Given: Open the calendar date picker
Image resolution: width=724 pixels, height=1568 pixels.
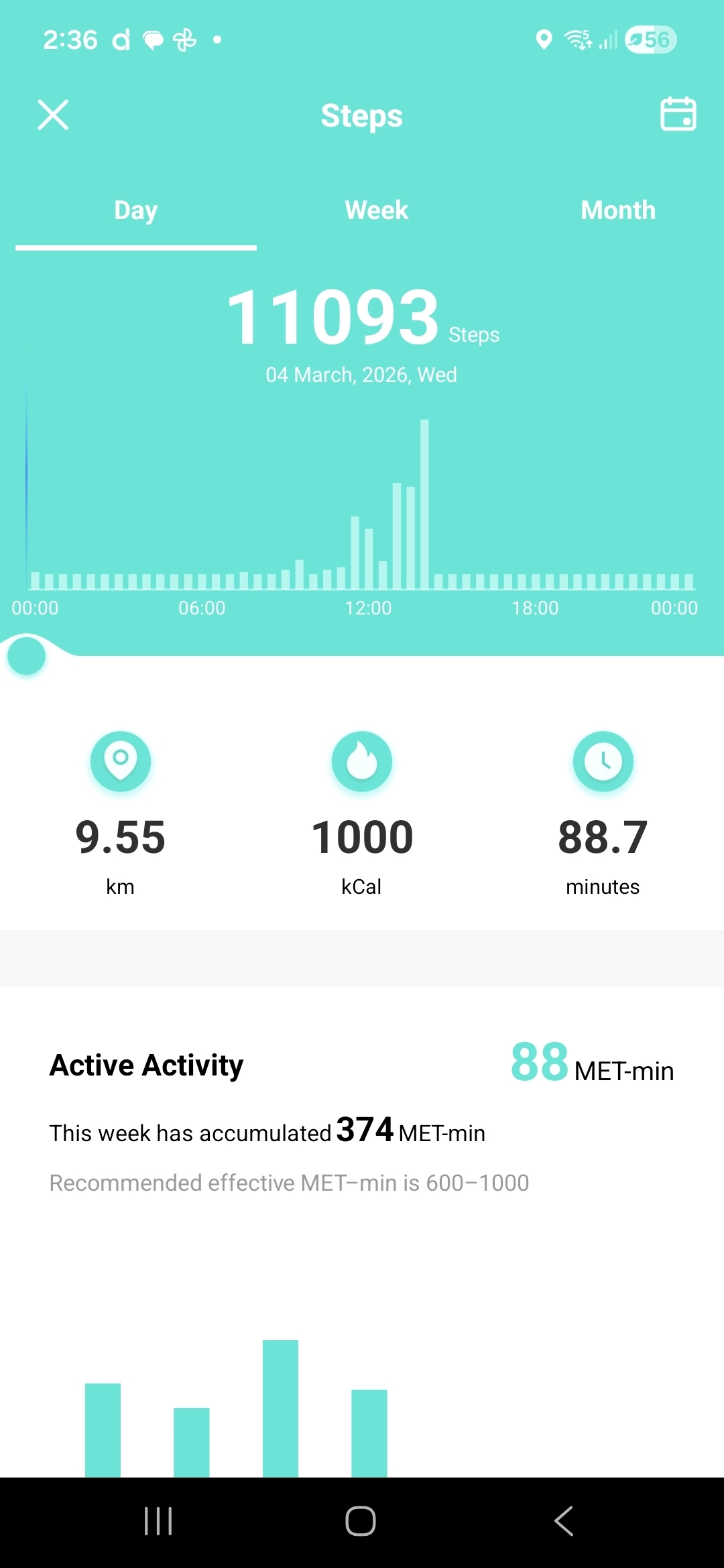Looking at the screenshot, I should pos(678,114).
